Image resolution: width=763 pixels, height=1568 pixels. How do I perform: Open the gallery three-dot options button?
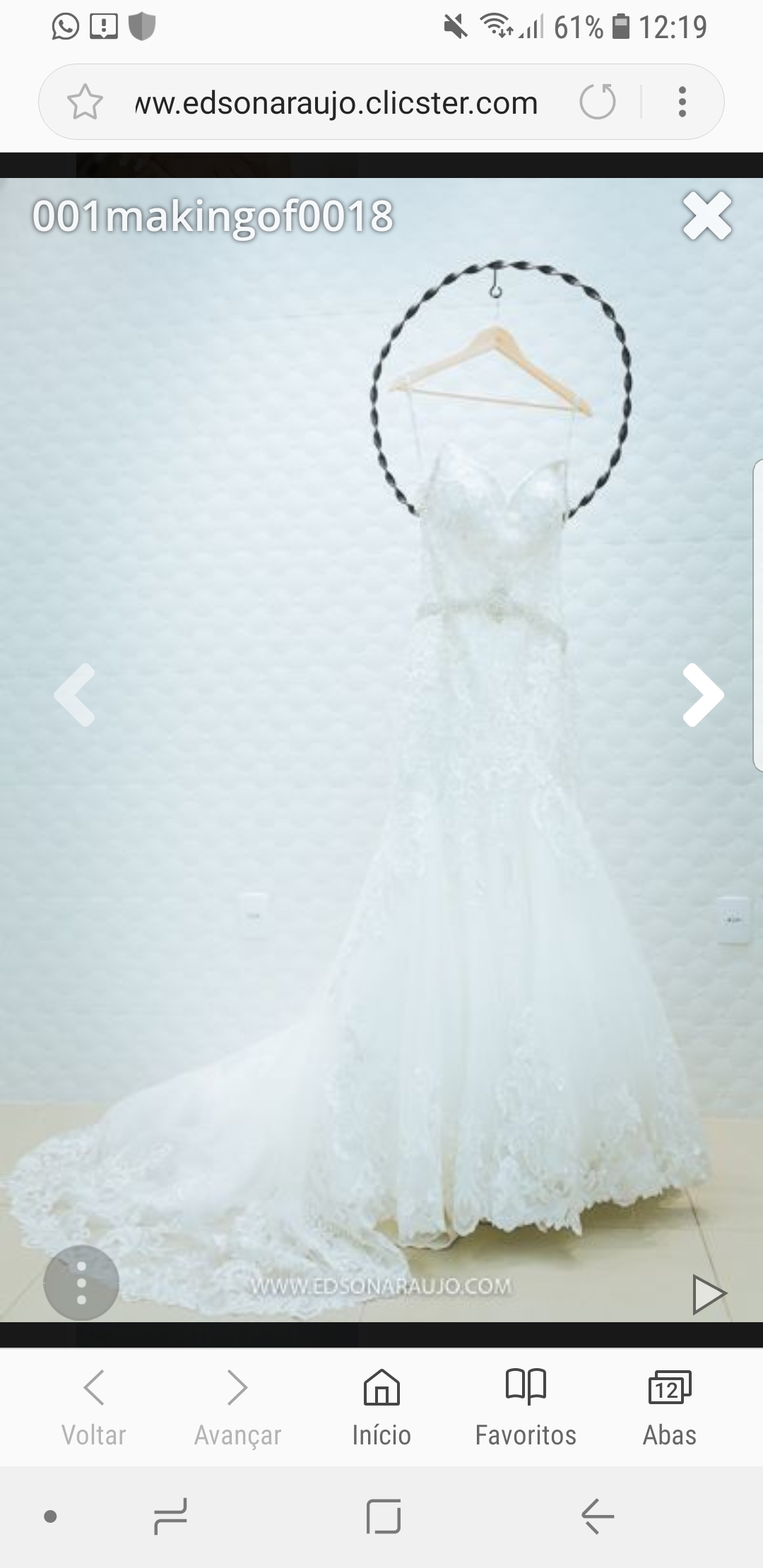tap(81, 1283)
